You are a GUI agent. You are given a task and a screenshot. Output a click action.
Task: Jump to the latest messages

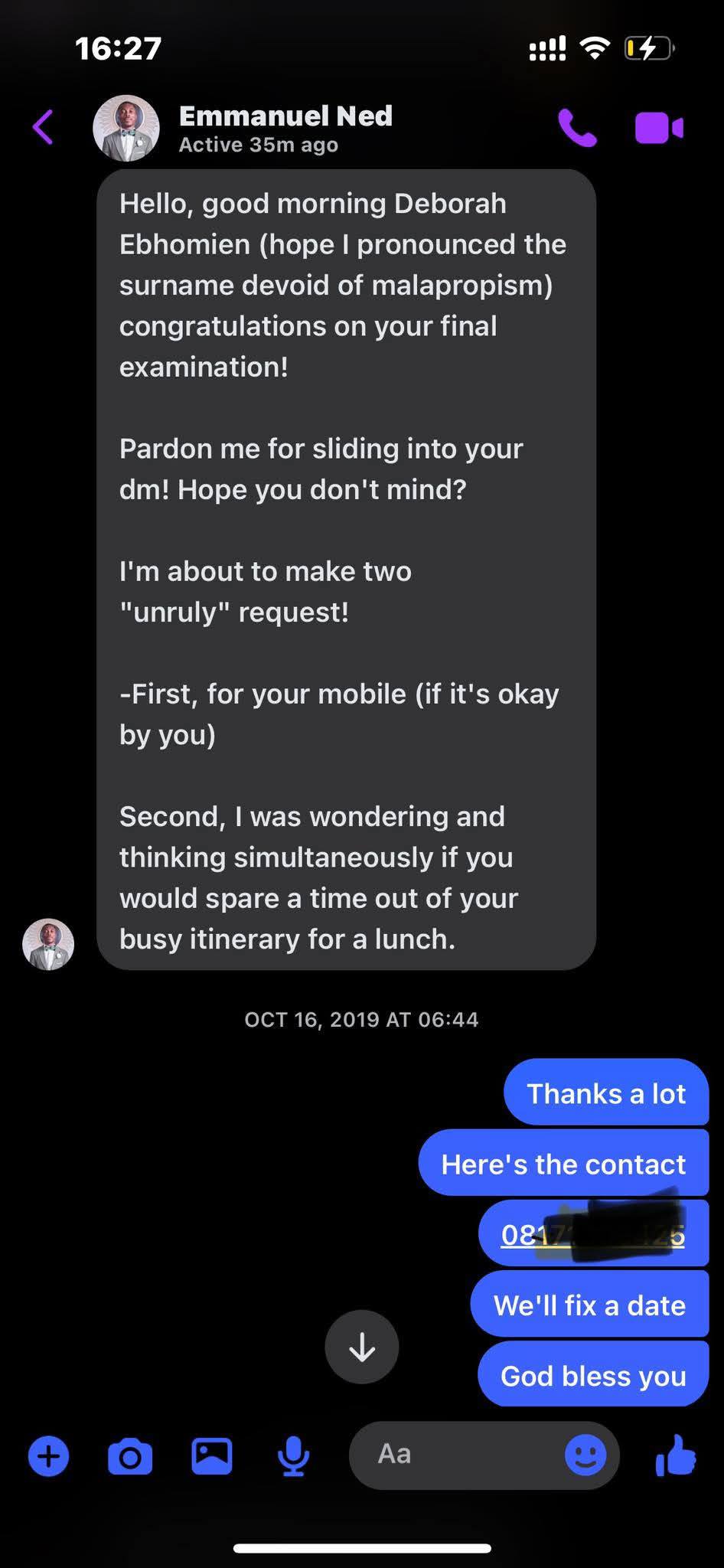tap(361, 1347)
